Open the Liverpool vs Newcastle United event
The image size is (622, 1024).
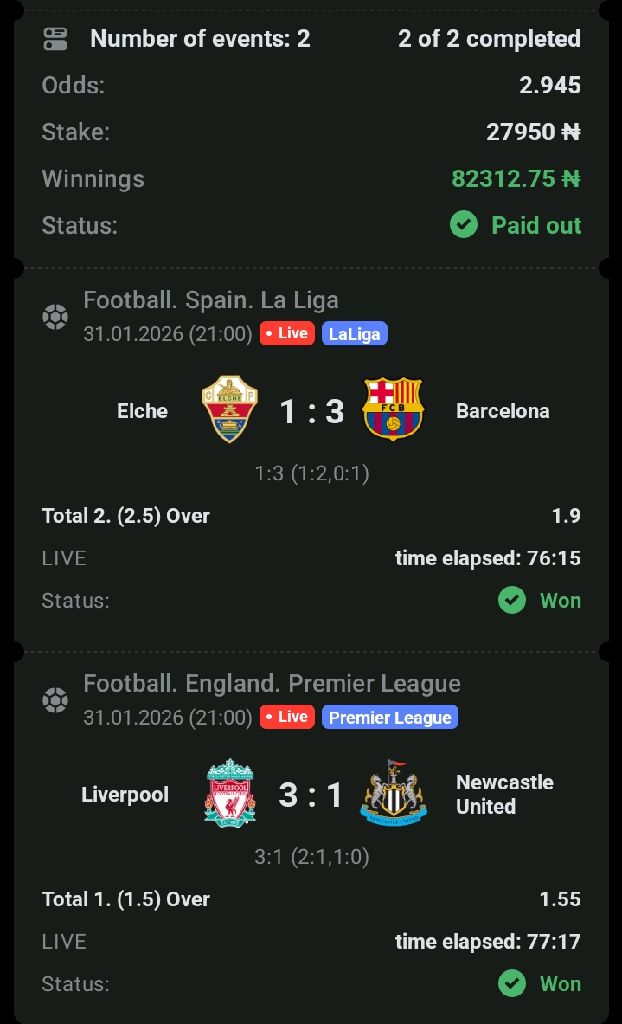coord(311,795)
